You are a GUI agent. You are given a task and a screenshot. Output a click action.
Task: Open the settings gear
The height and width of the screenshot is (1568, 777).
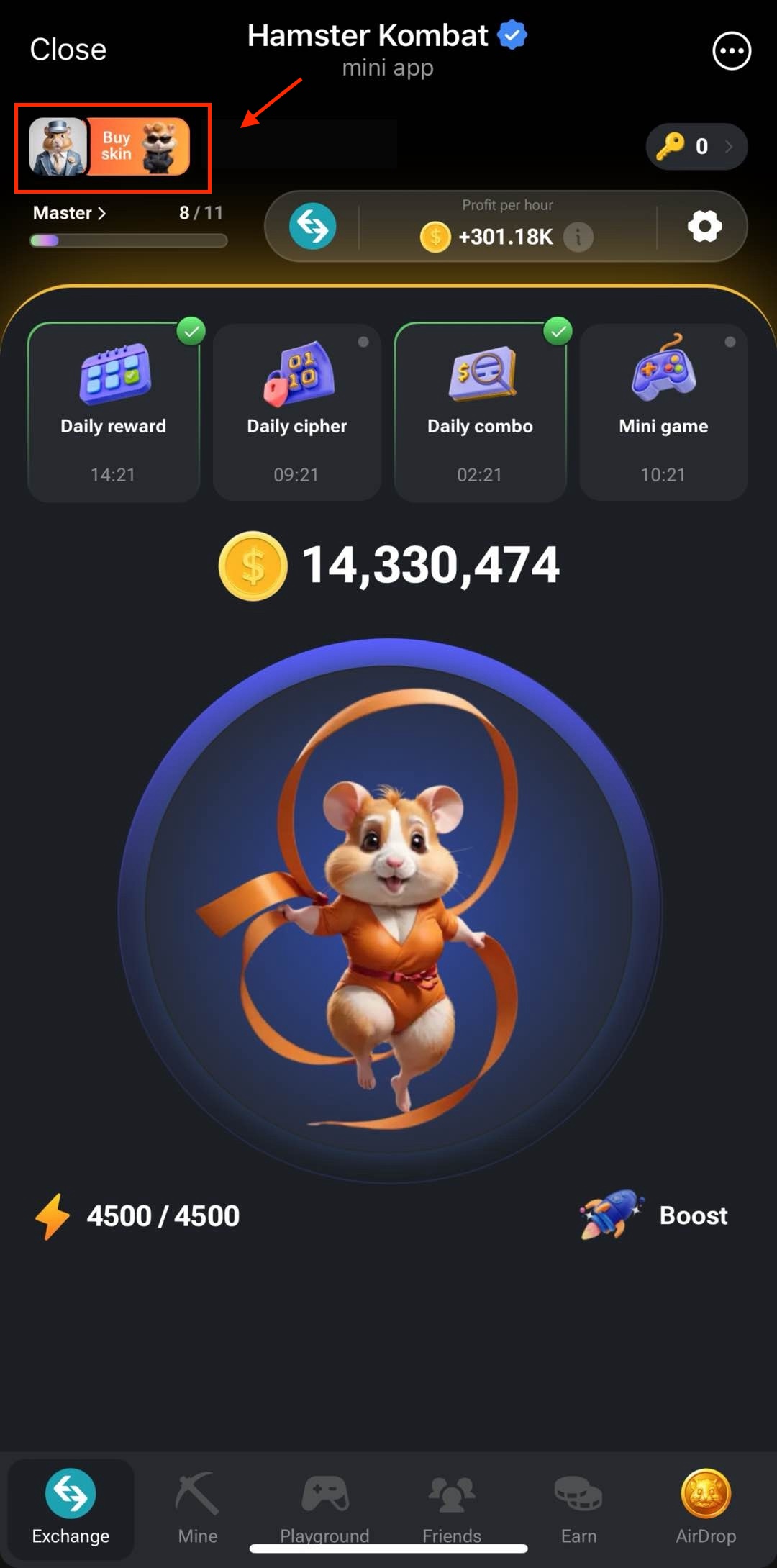[x=704, y=227]
